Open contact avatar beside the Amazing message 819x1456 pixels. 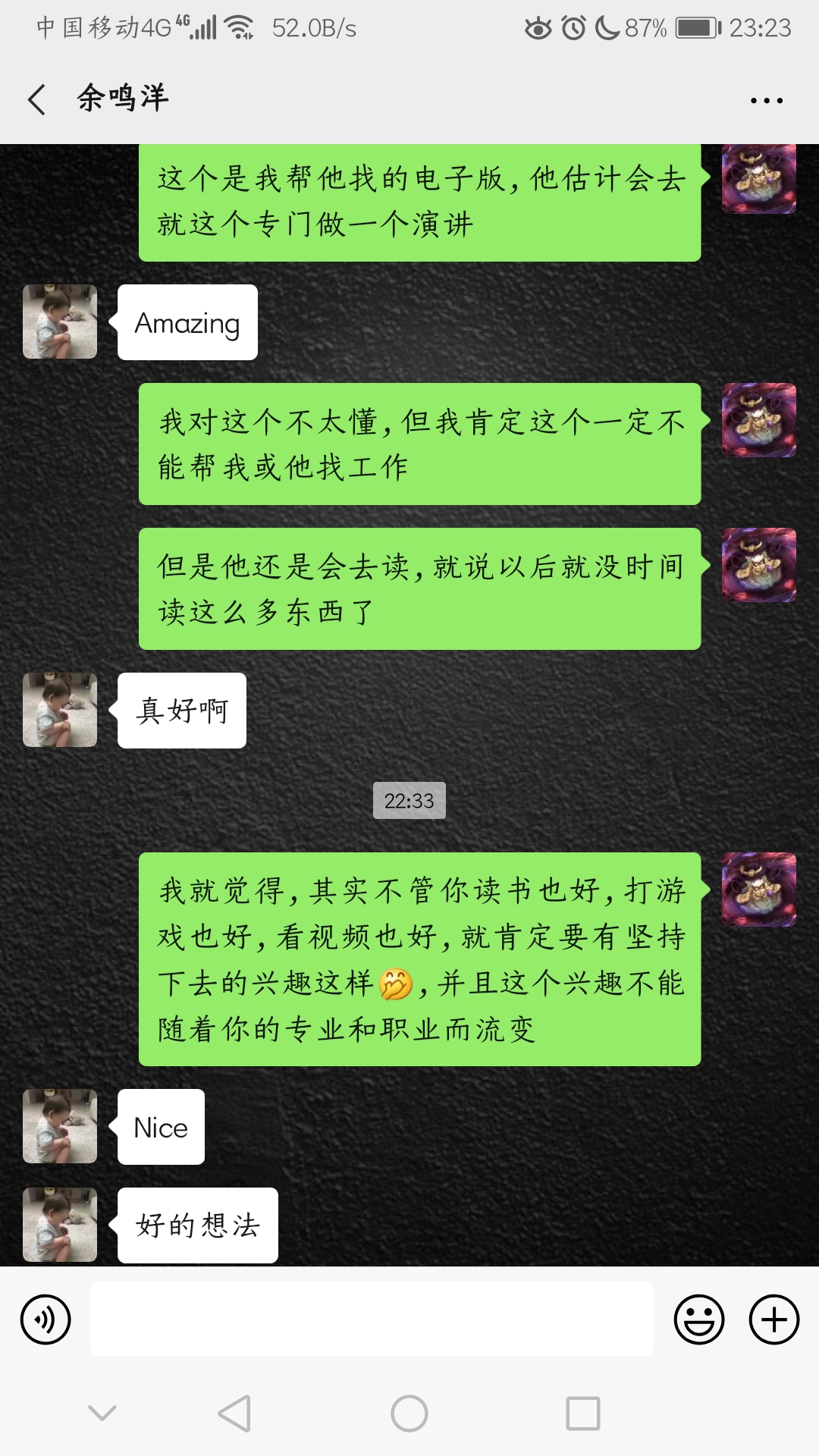(x=60, y=322)
